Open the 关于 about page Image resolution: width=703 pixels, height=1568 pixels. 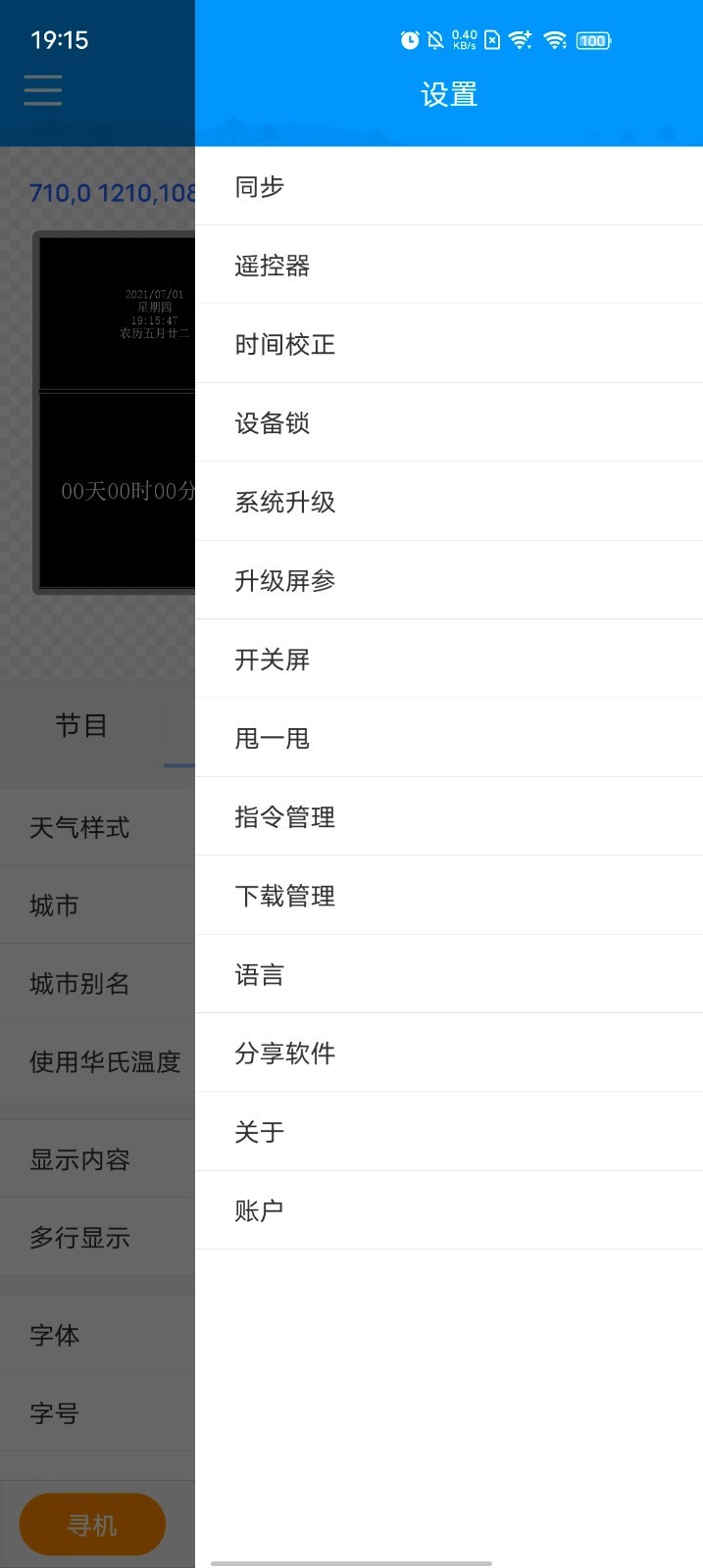[448, 1132]
